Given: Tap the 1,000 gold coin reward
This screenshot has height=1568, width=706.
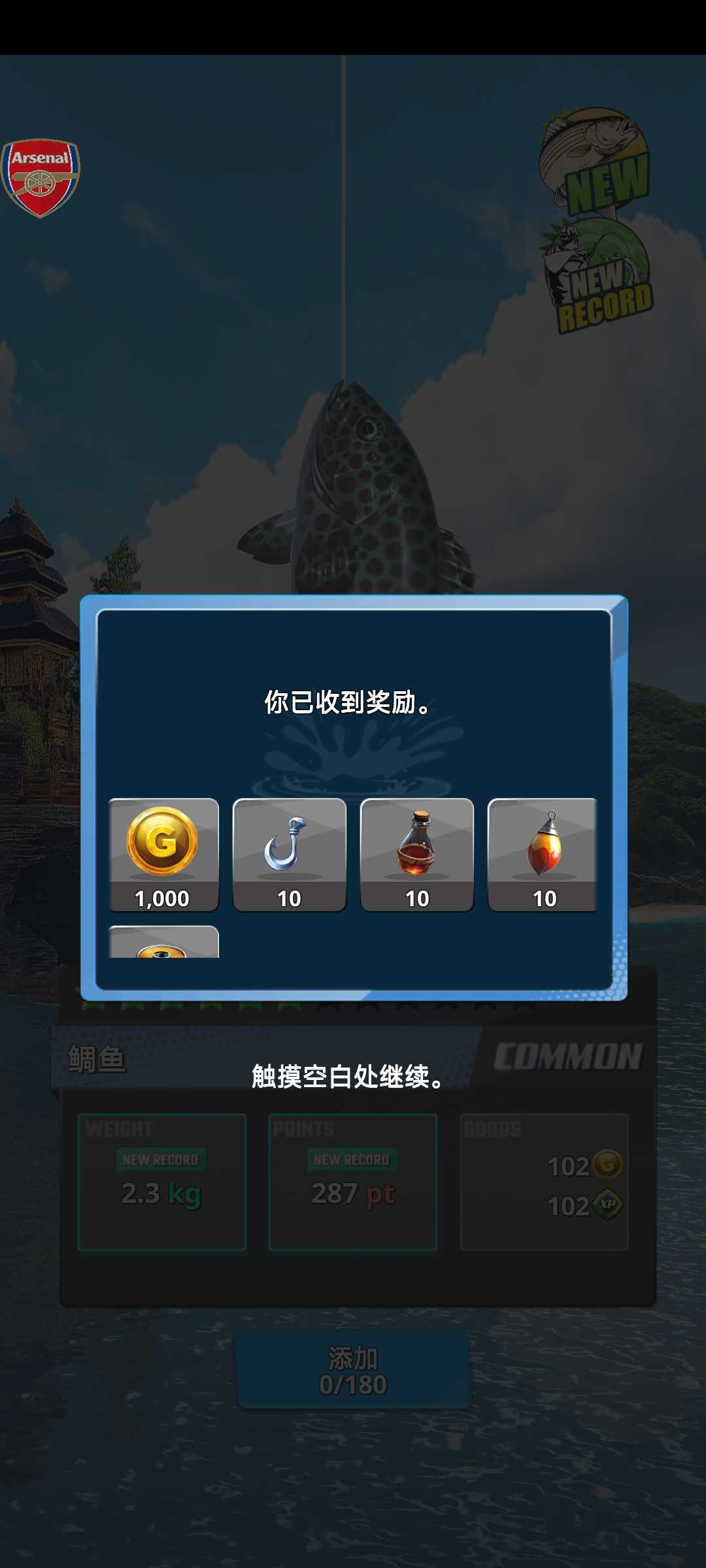Looking at the screenshot, I should tap(163, 854).
